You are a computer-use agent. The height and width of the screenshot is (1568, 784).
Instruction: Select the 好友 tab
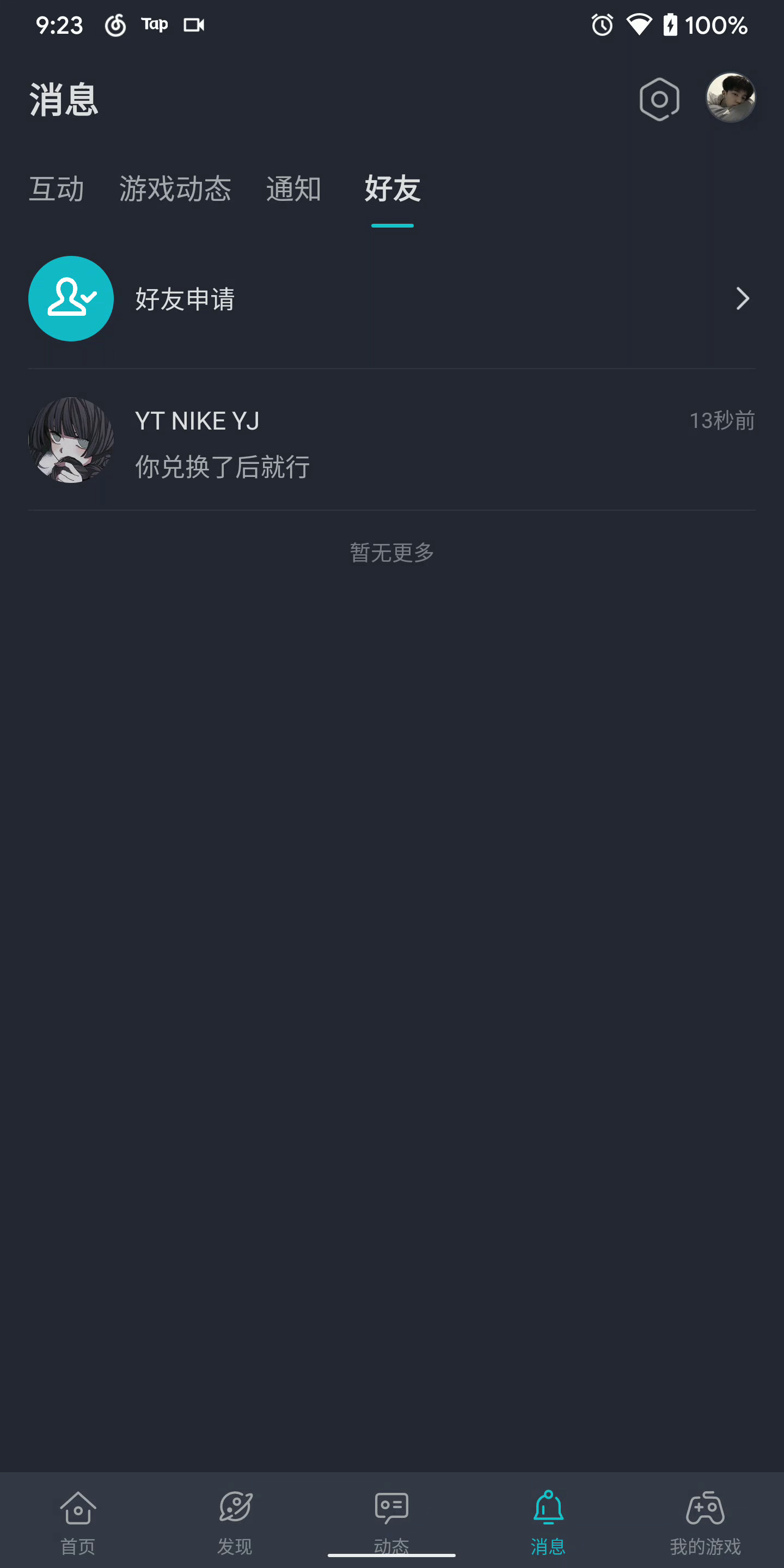click(392, 189)
